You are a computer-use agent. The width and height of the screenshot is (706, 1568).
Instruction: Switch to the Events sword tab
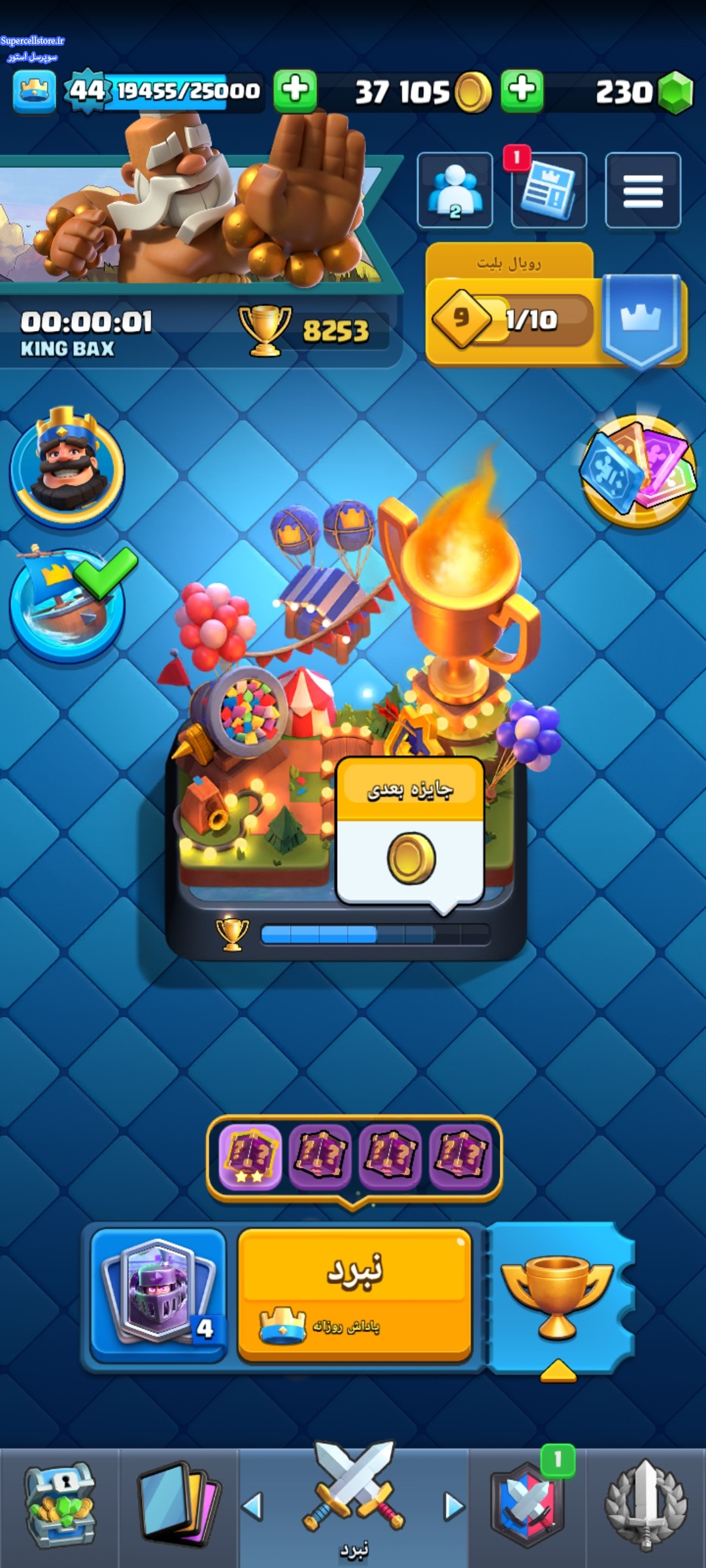tap(646, 1506)
